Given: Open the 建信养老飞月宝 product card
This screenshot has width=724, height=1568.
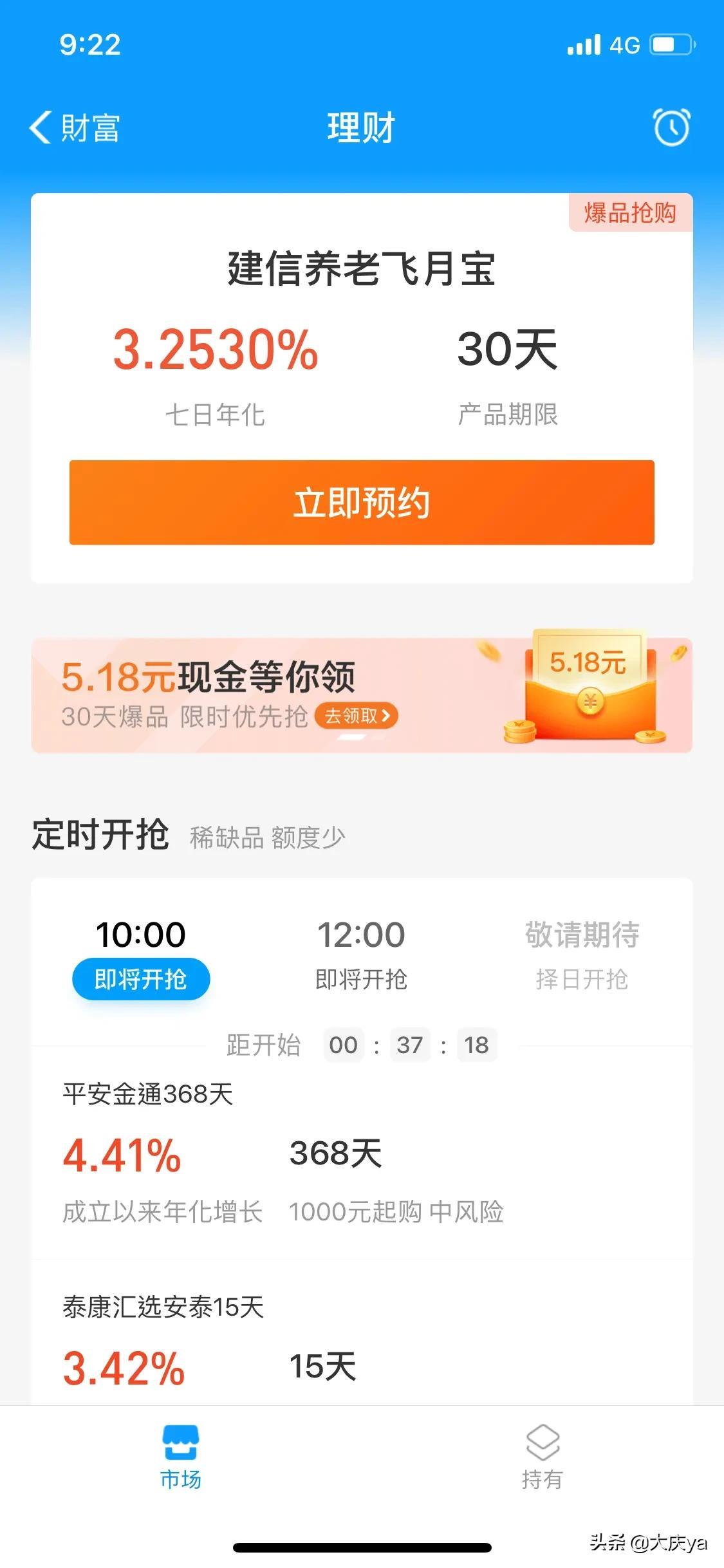Looking at the screenshot, I should pyautogui.click(x=361, y=269).
